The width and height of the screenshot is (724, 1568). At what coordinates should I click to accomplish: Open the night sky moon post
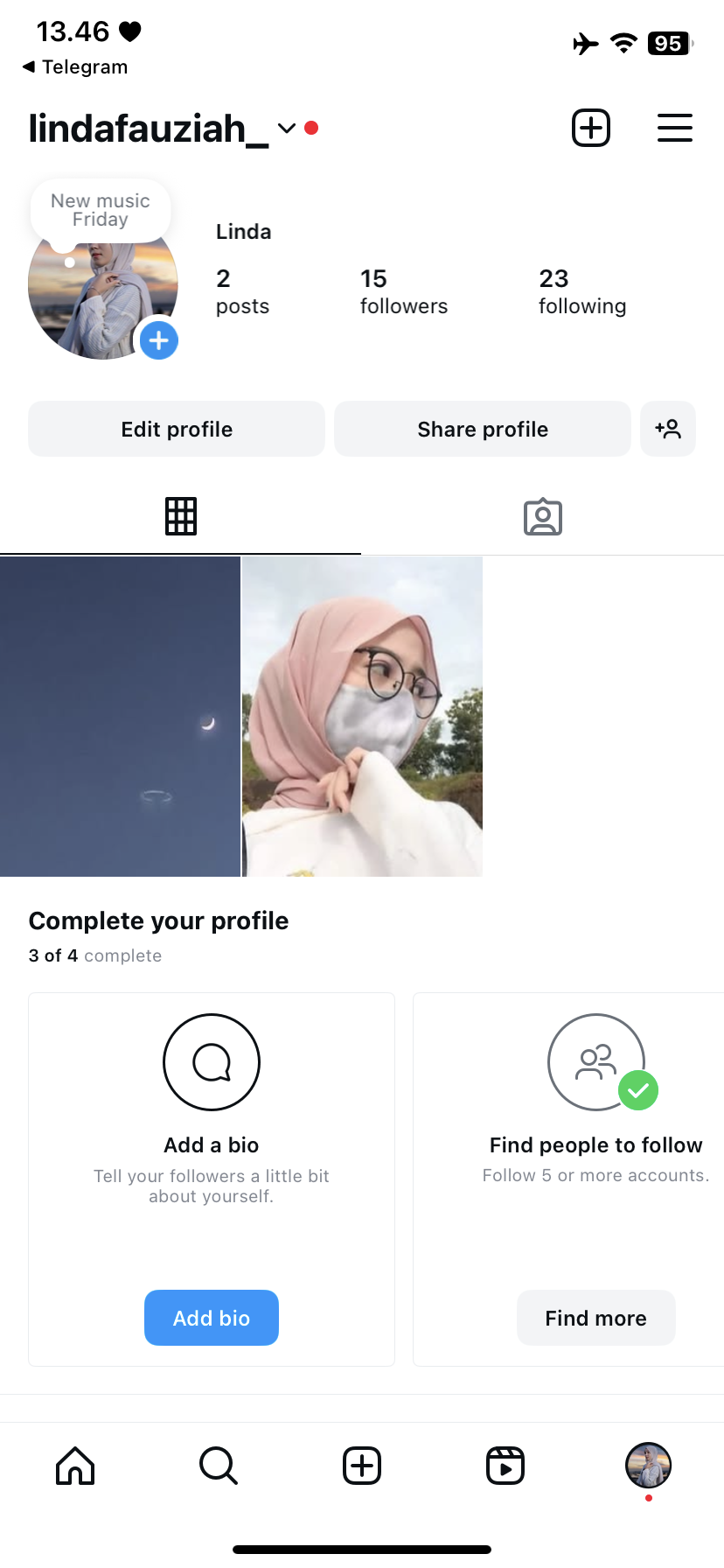pyautogui.click(x=120, y=717)
